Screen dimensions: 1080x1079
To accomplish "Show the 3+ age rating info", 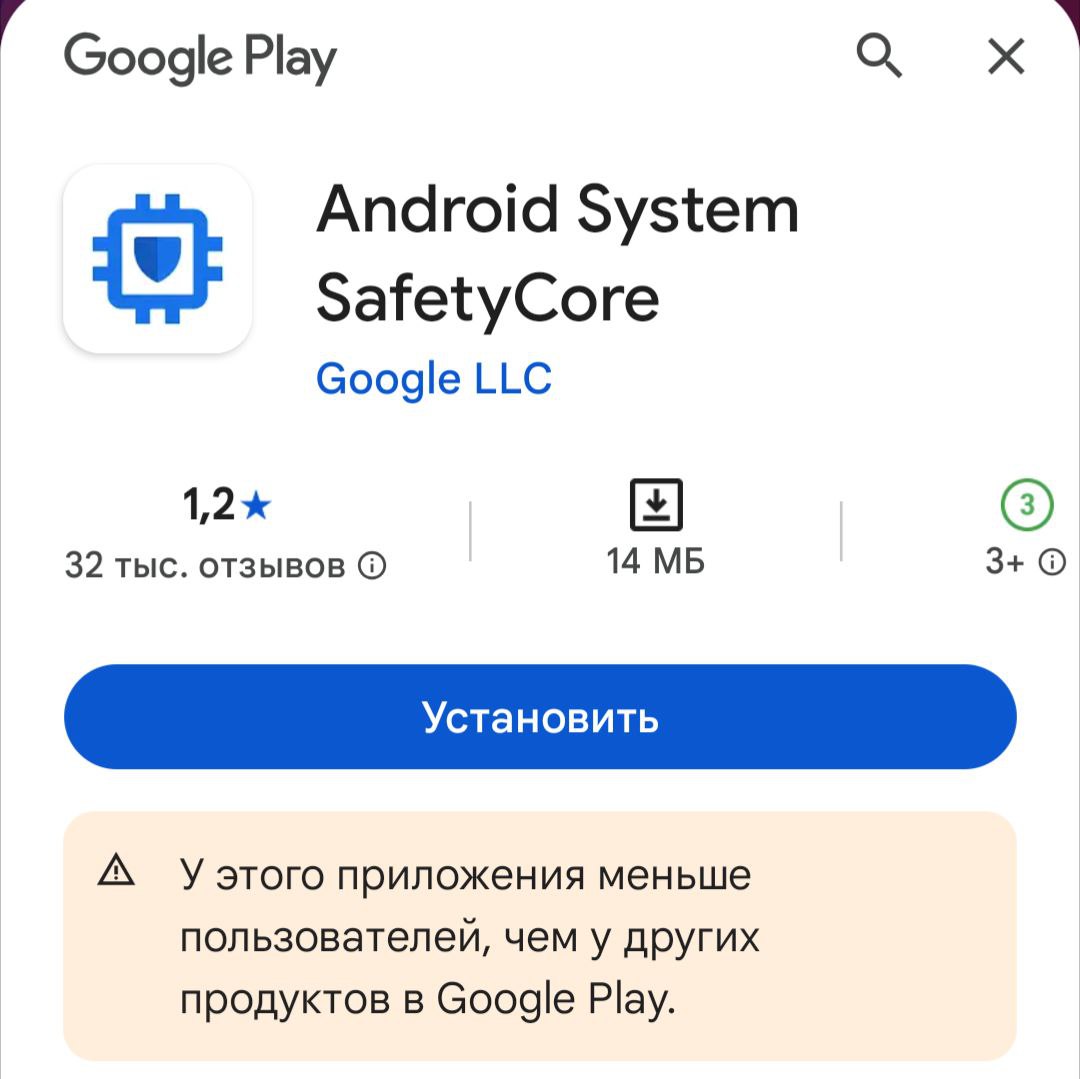I will [1052, 563].
